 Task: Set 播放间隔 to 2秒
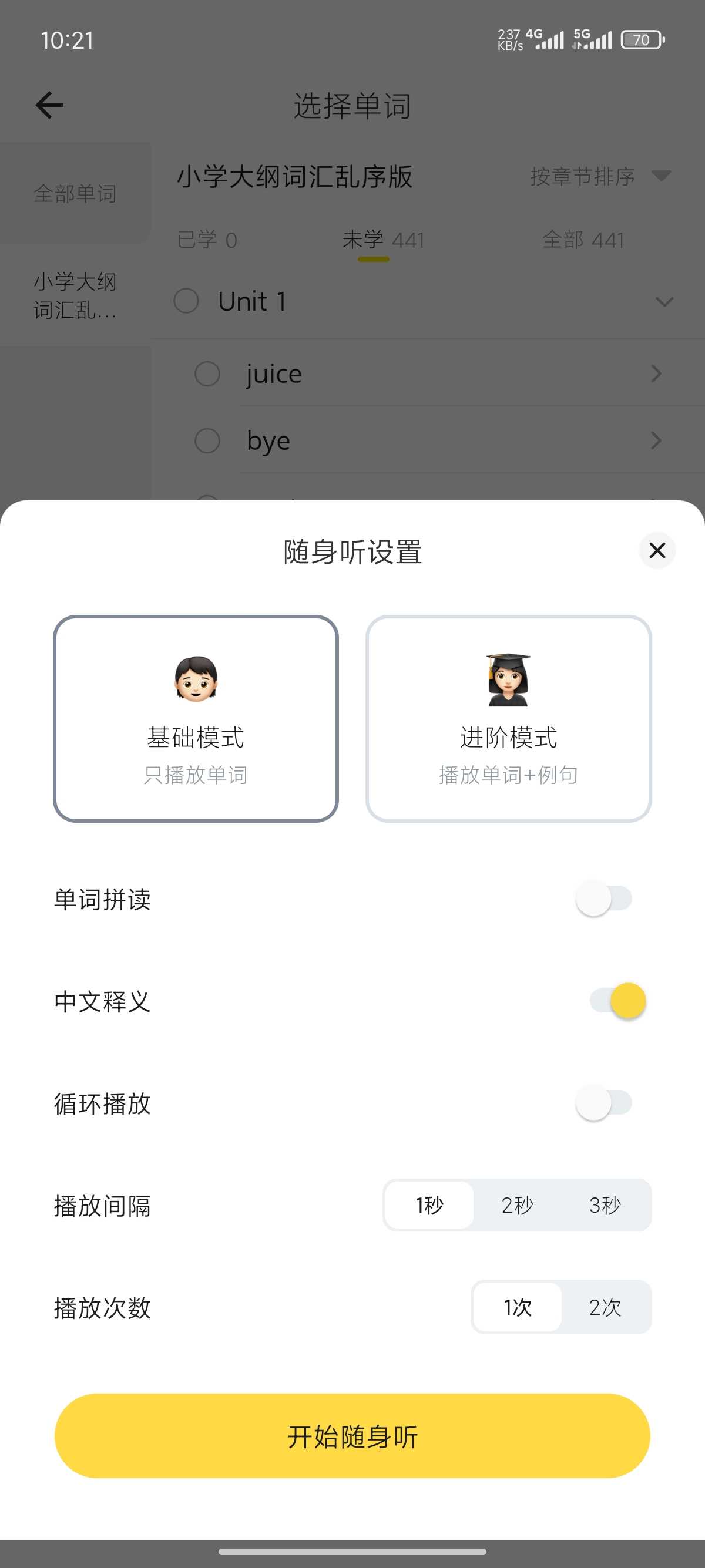pos(517,1205)
